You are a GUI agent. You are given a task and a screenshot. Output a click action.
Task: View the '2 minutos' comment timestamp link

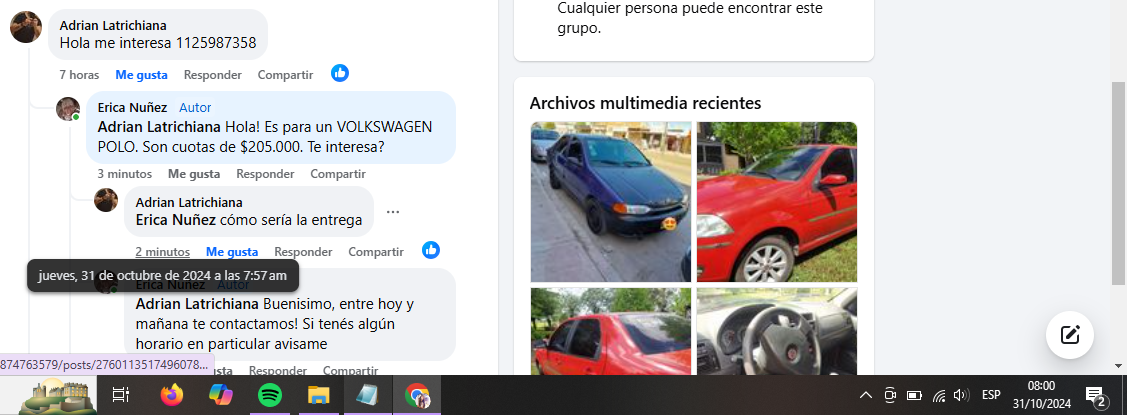[162, 252]
